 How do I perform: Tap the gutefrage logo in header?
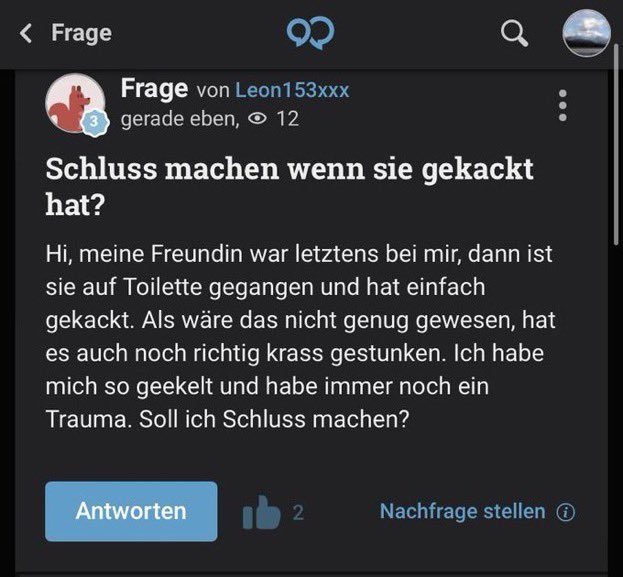click(310, 33)
